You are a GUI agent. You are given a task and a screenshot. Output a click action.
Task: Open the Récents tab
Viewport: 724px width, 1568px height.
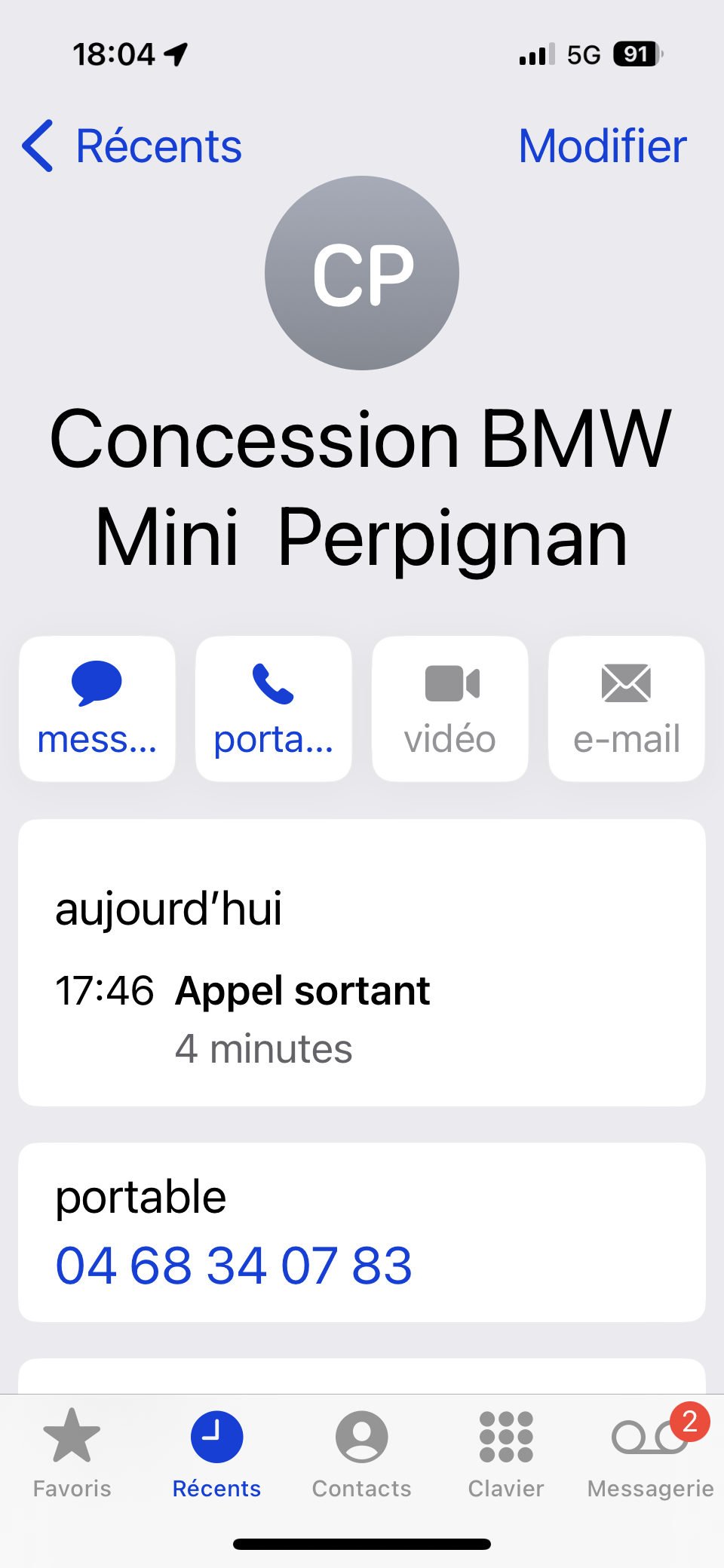[216, 1453]
